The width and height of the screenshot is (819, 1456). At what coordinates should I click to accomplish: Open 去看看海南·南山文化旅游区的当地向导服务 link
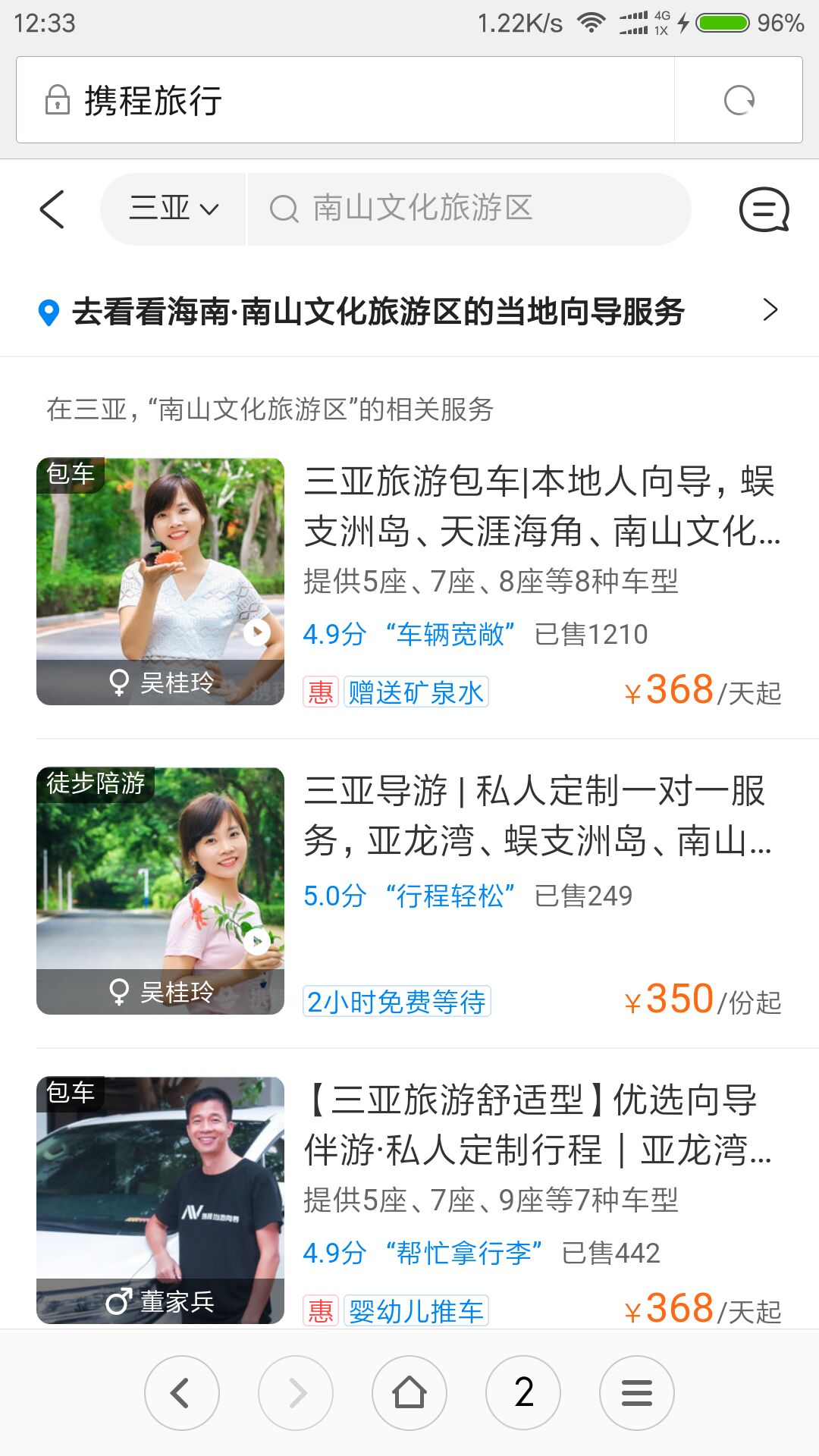pos(409,311)
